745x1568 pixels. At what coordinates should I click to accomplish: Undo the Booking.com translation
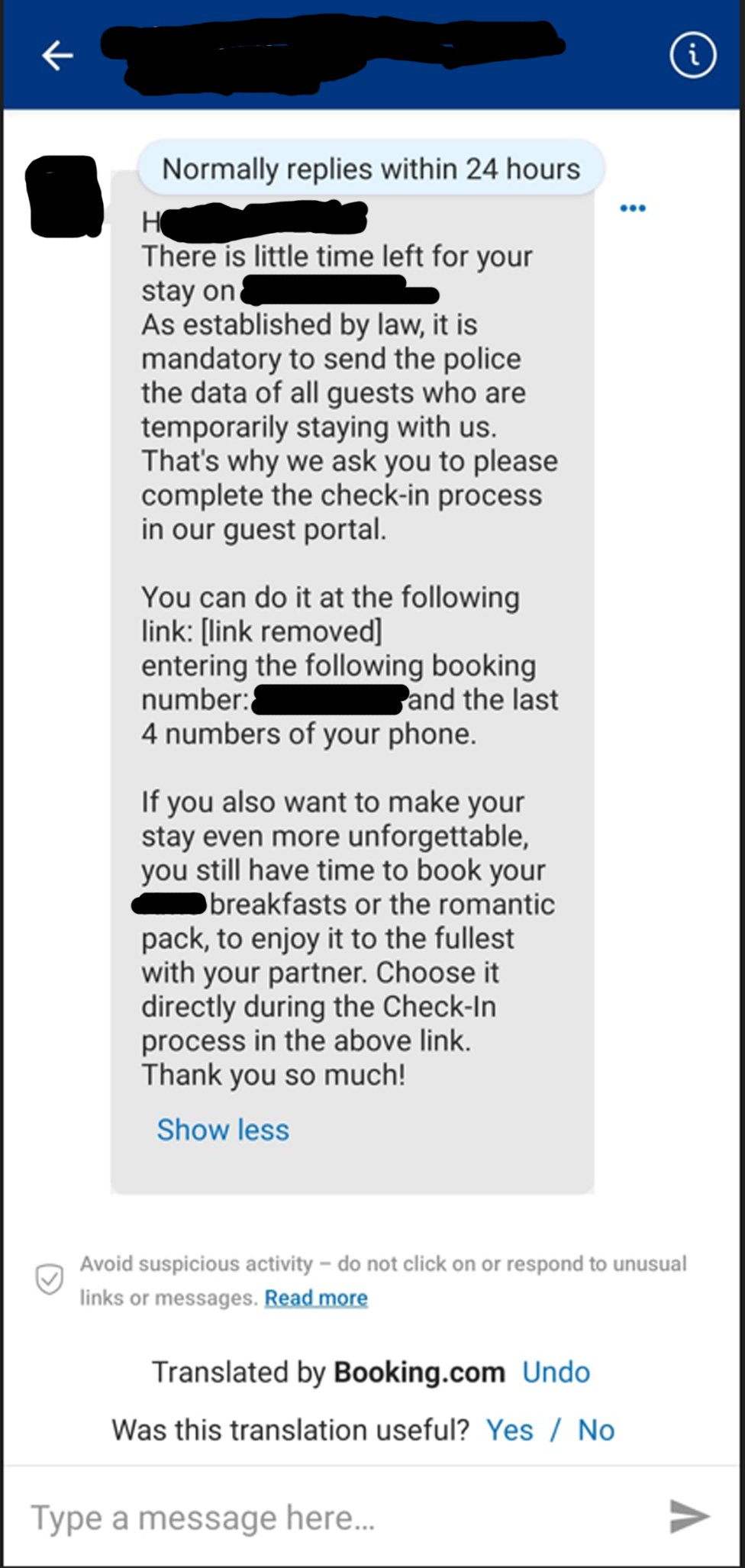556,1372
